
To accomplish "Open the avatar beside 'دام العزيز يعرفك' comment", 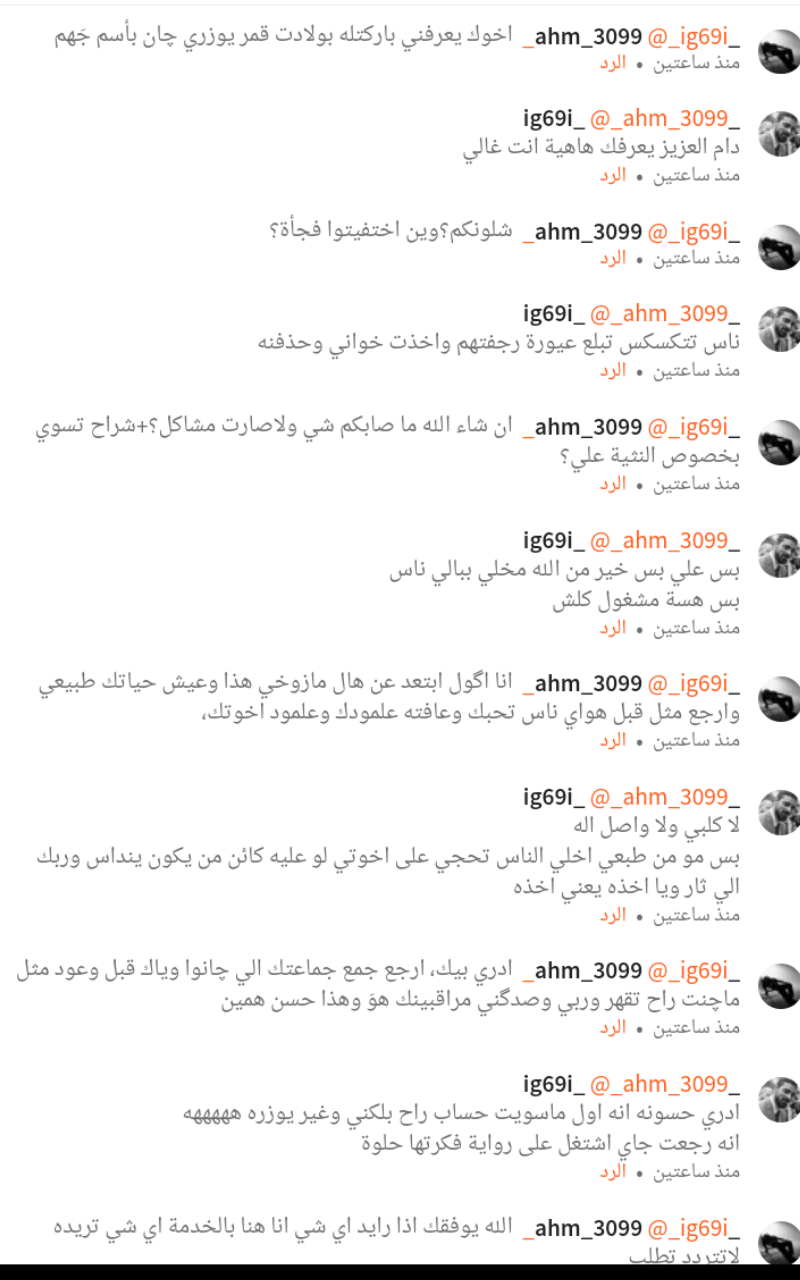I will pyautogui.click(x=779, y=134).
